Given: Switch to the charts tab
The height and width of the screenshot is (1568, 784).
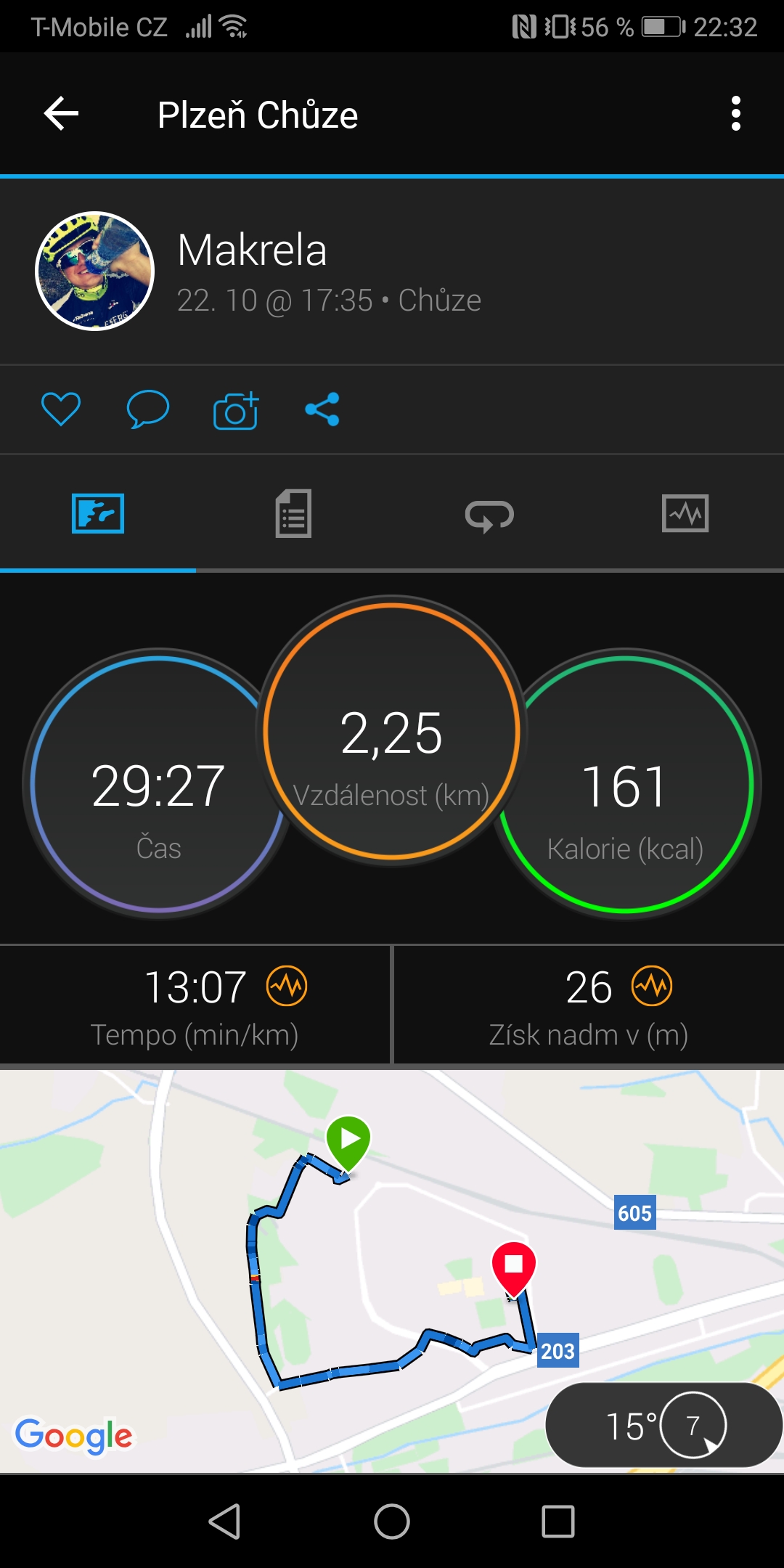Looking at the screenshot, I should pyautogui.click(x=685, y=513).
